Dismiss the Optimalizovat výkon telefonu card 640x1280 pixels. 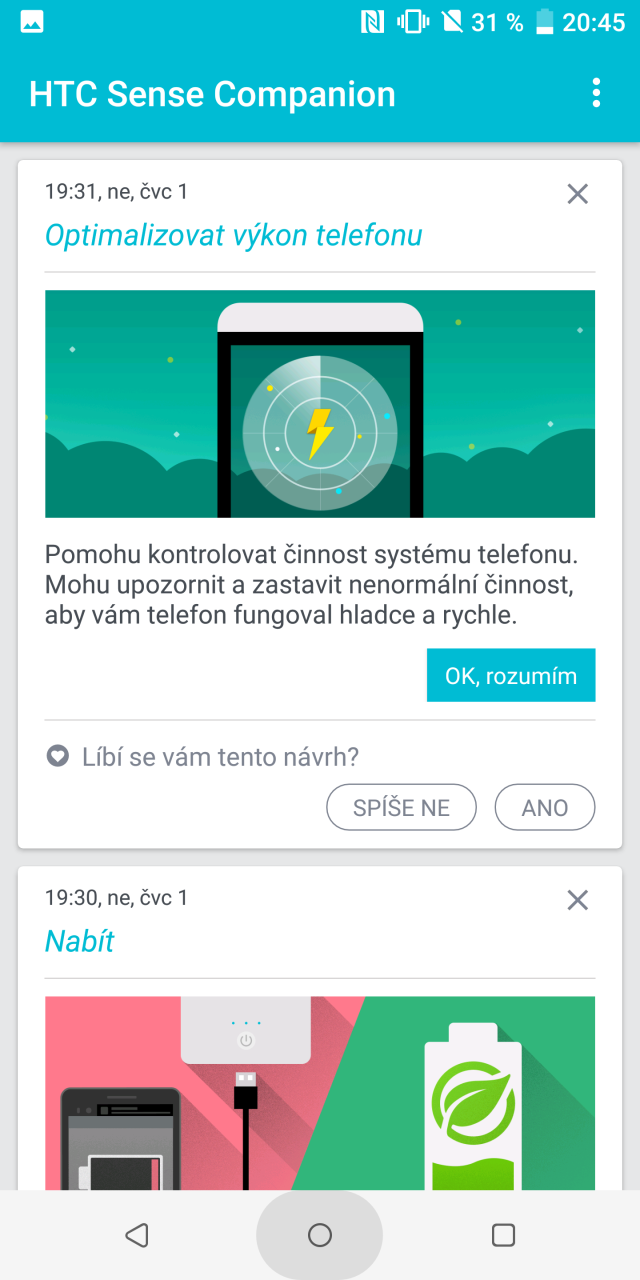pos(577,194)
